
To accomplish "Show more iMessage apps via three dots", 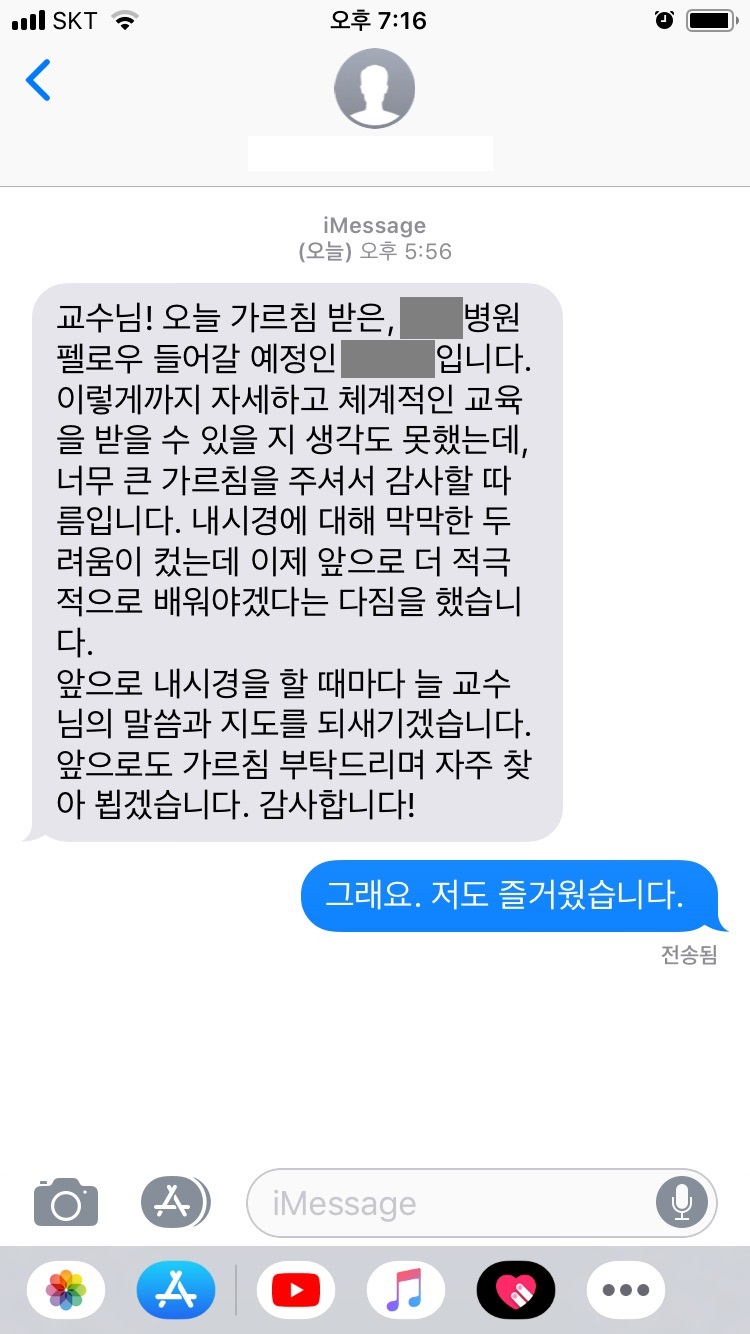I will pyautogui.click(x=626, y=1290).
